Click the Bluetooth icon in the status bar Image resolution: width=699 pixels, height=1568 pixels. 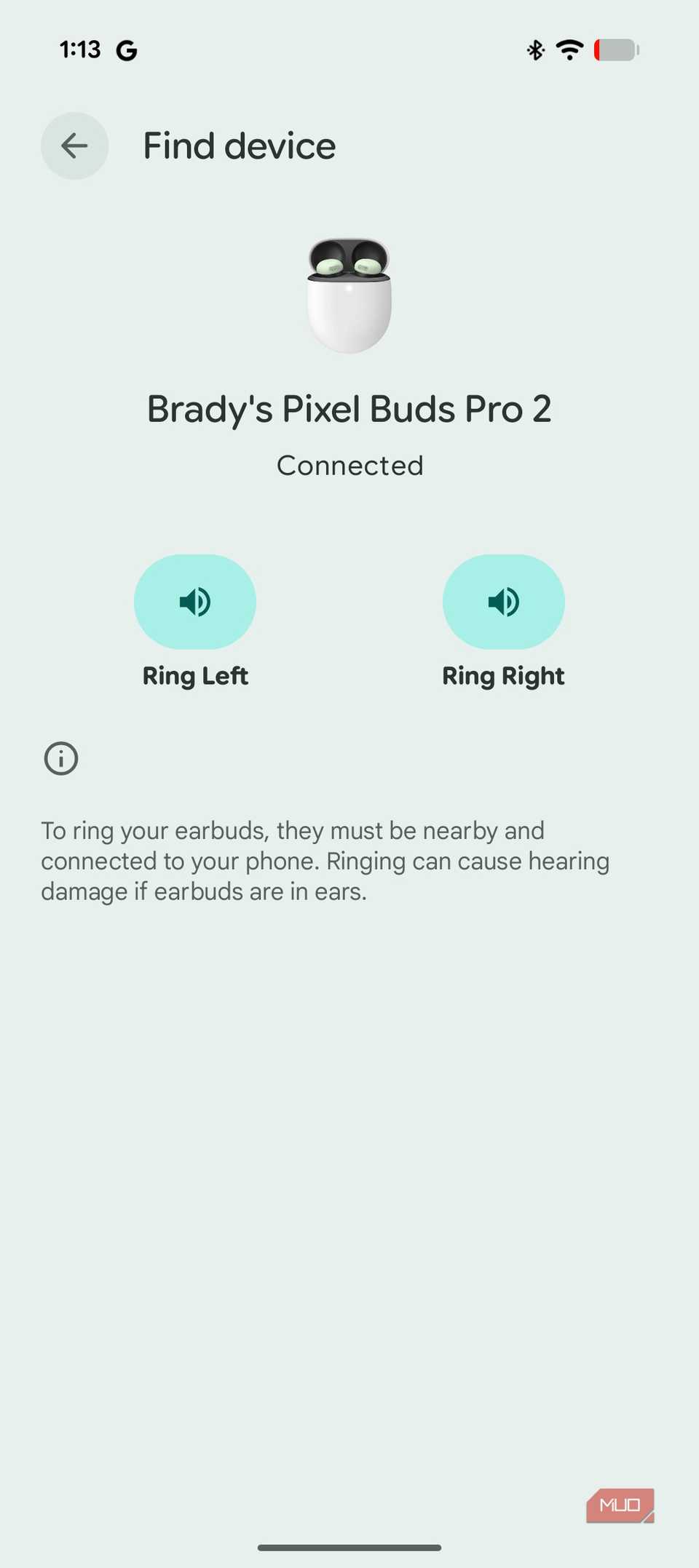click(534, 49)
